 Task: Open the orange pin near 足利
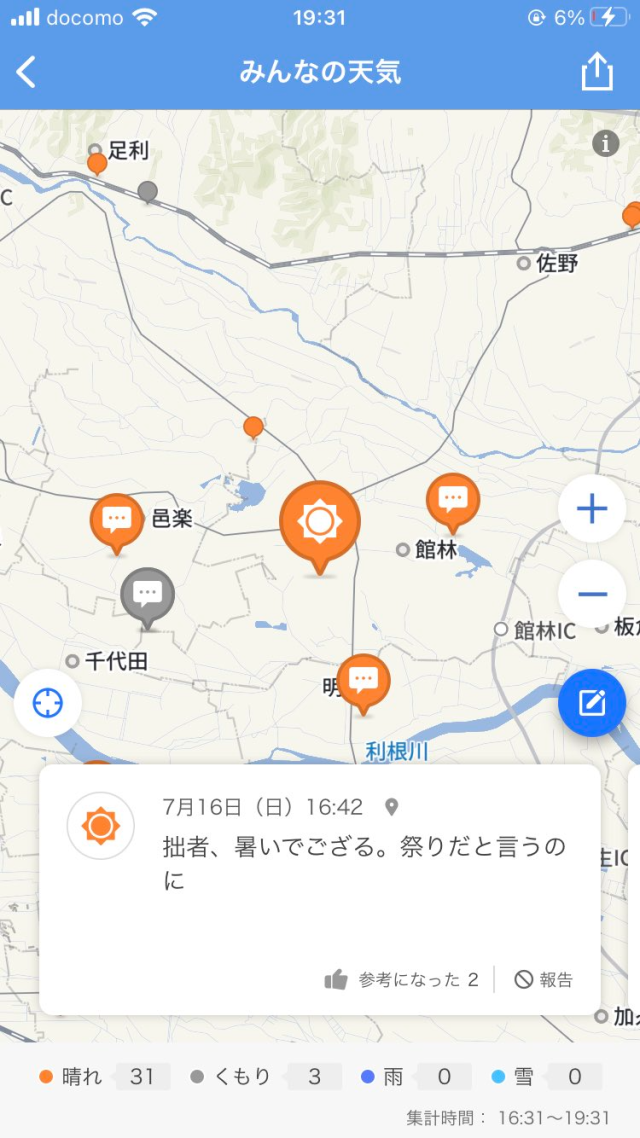tap(97, 163)
